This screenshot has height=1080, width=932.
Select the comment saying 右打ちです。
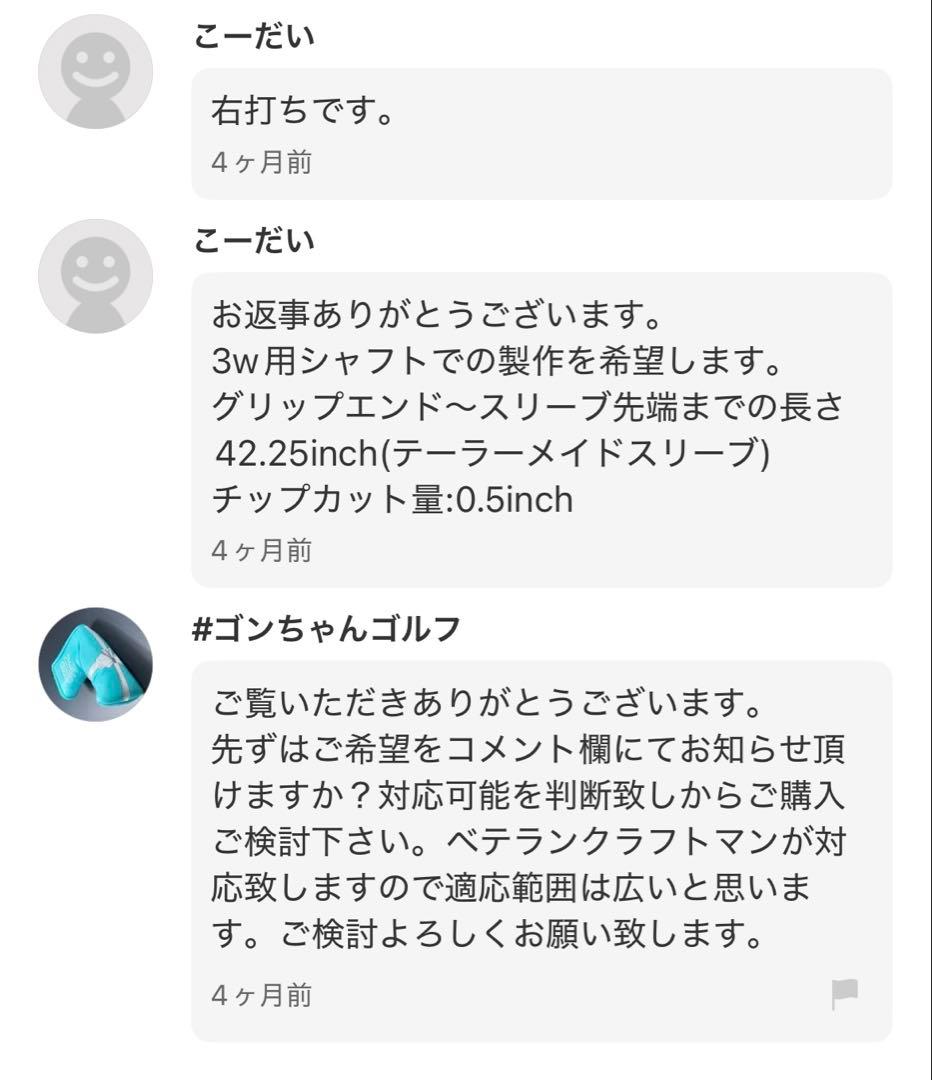[x=300, y=112]
